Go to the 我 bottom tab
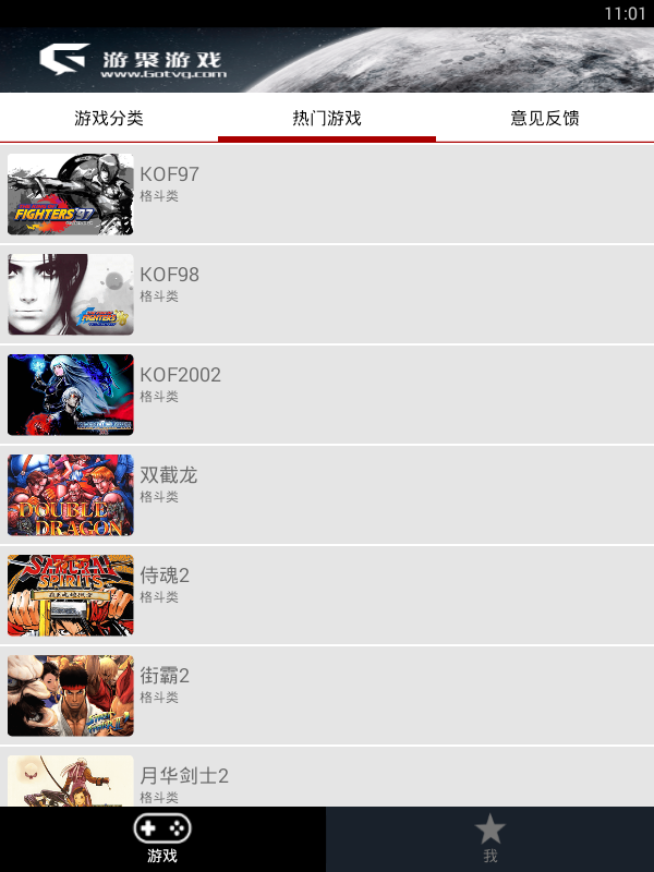Screen dimensions: 654x872 490,838
